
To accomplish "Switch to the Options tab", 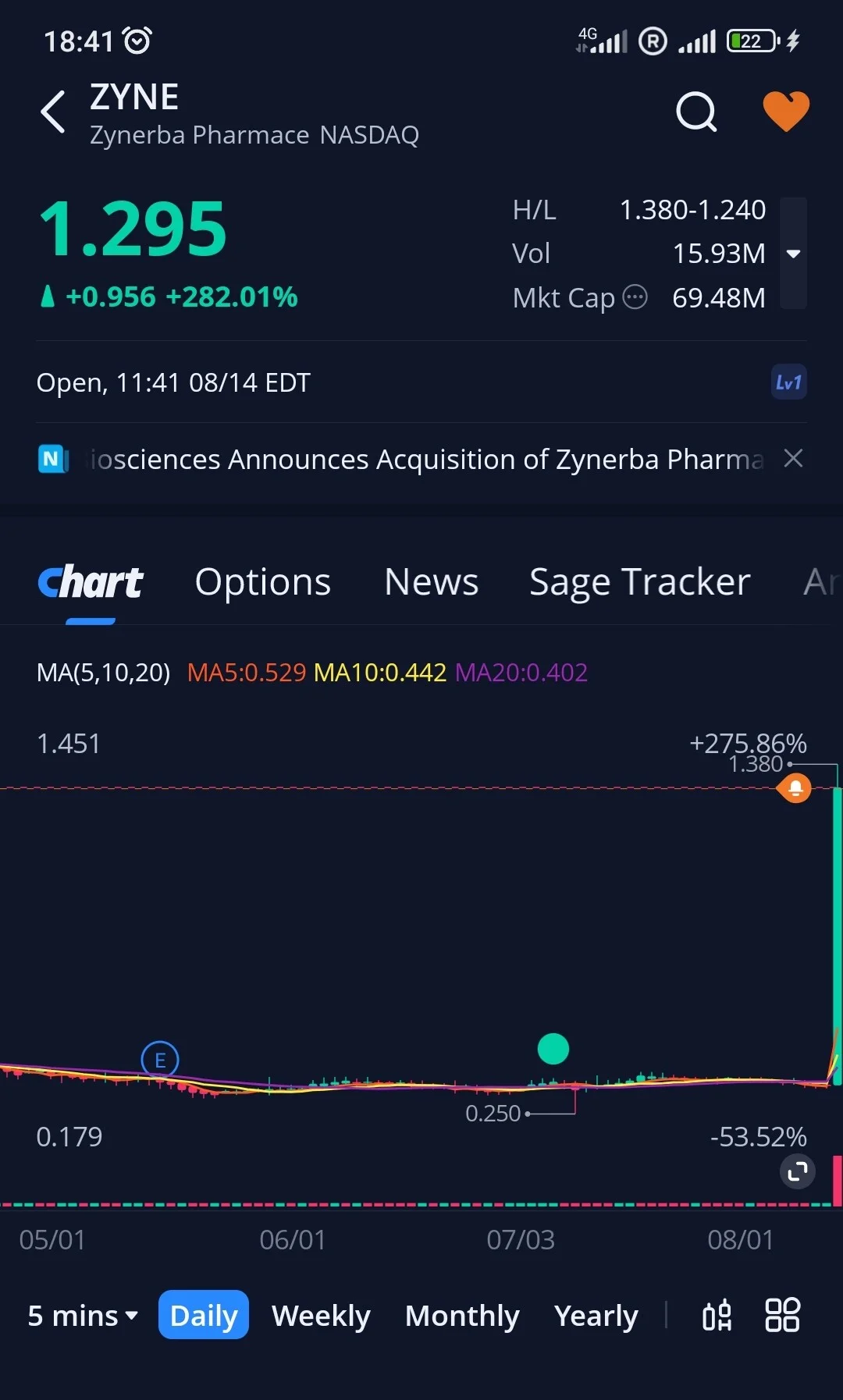I will click(x=263, y=582).
